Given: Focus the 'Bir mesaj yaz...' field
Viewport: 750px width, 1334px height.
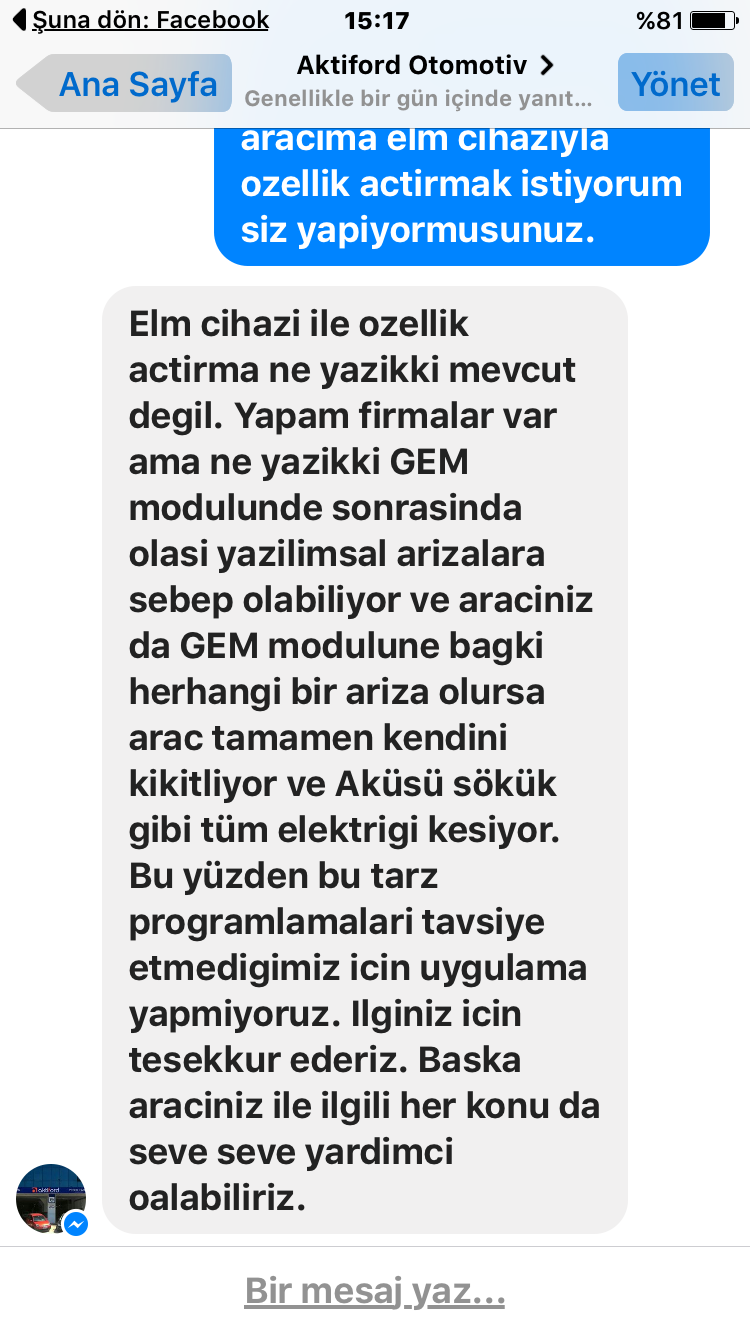Looking at the screenshot, I should coord(375,1292).
